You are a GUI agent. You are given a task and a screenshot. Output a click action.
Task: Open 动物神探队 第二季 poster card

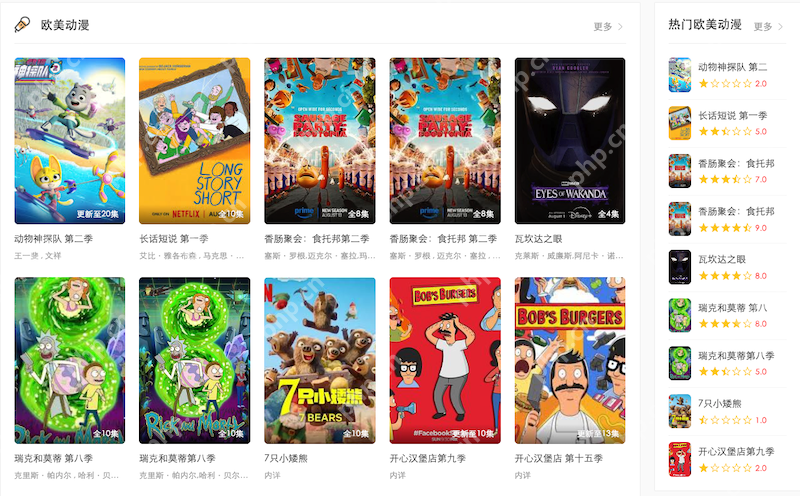69,141
